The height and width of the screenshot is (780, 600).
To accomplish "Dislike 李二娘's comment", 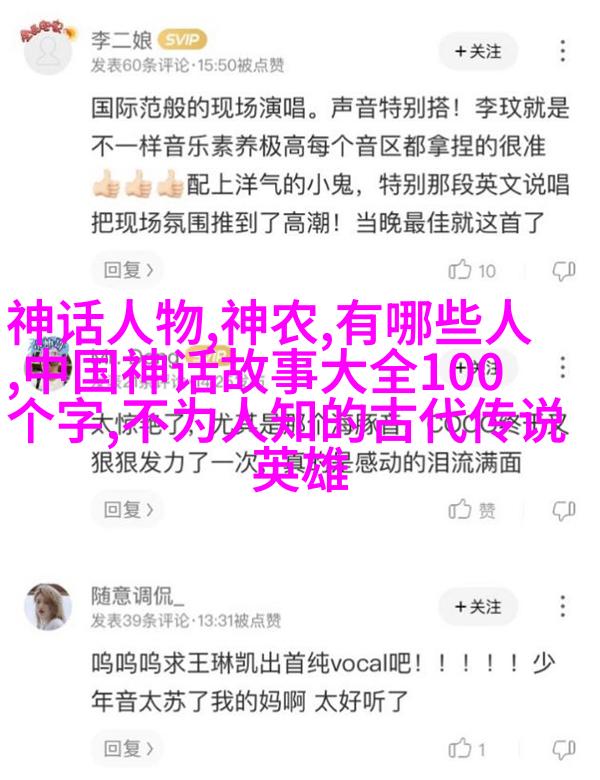I will [564, 269].
